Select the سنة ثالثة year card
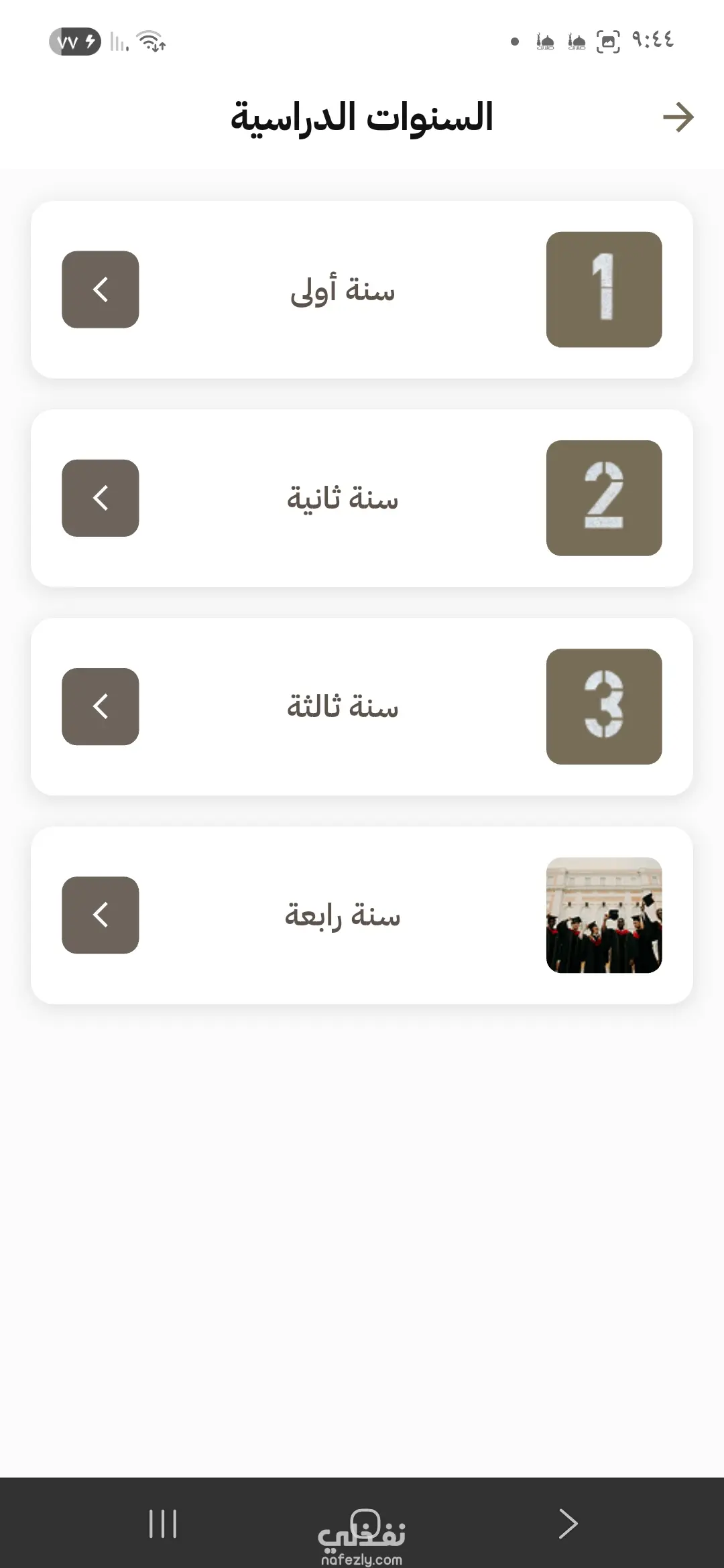This screenshot has width=724, height=1568. coord(362,707)
